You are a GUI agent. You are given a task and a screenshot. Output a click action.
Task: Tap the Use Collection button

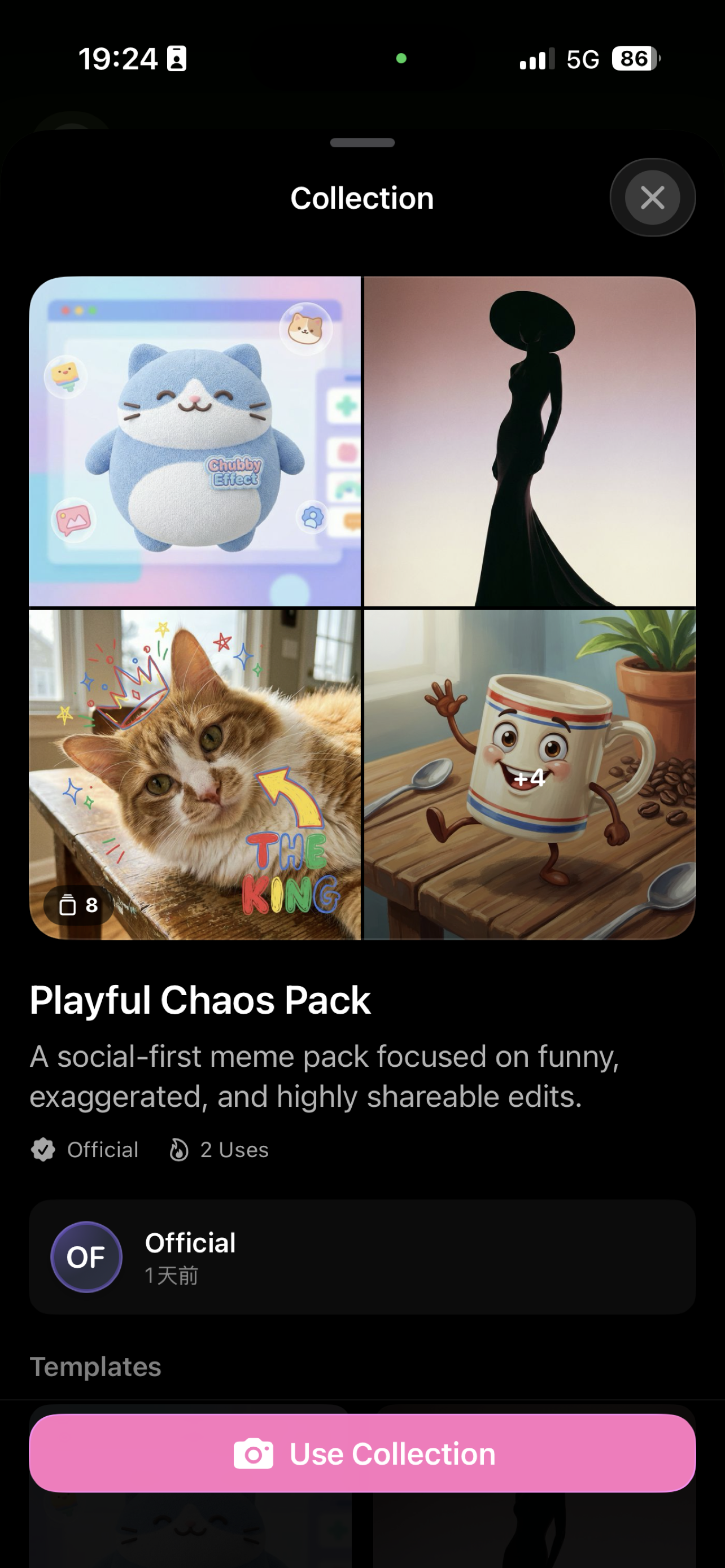[x=362, y=1453]
